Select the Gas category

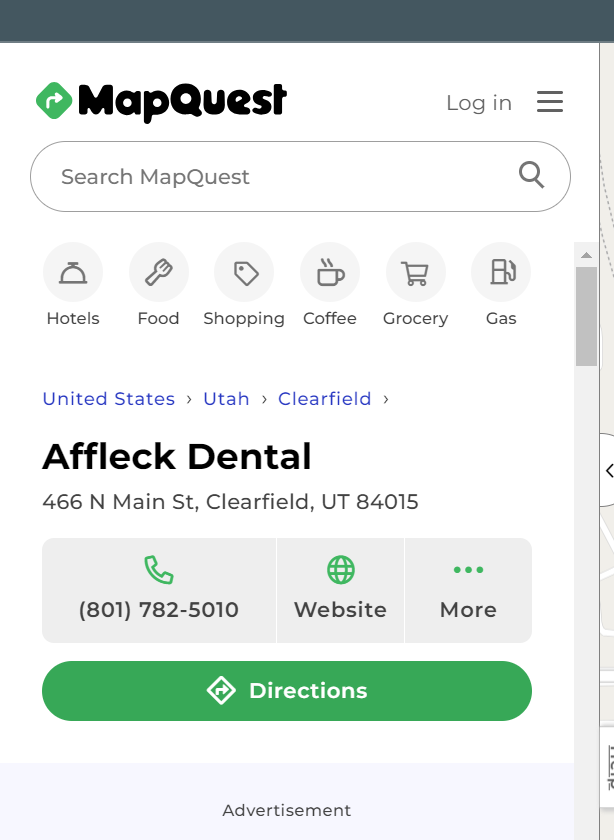pyautogui.click(x=501, y=285)
